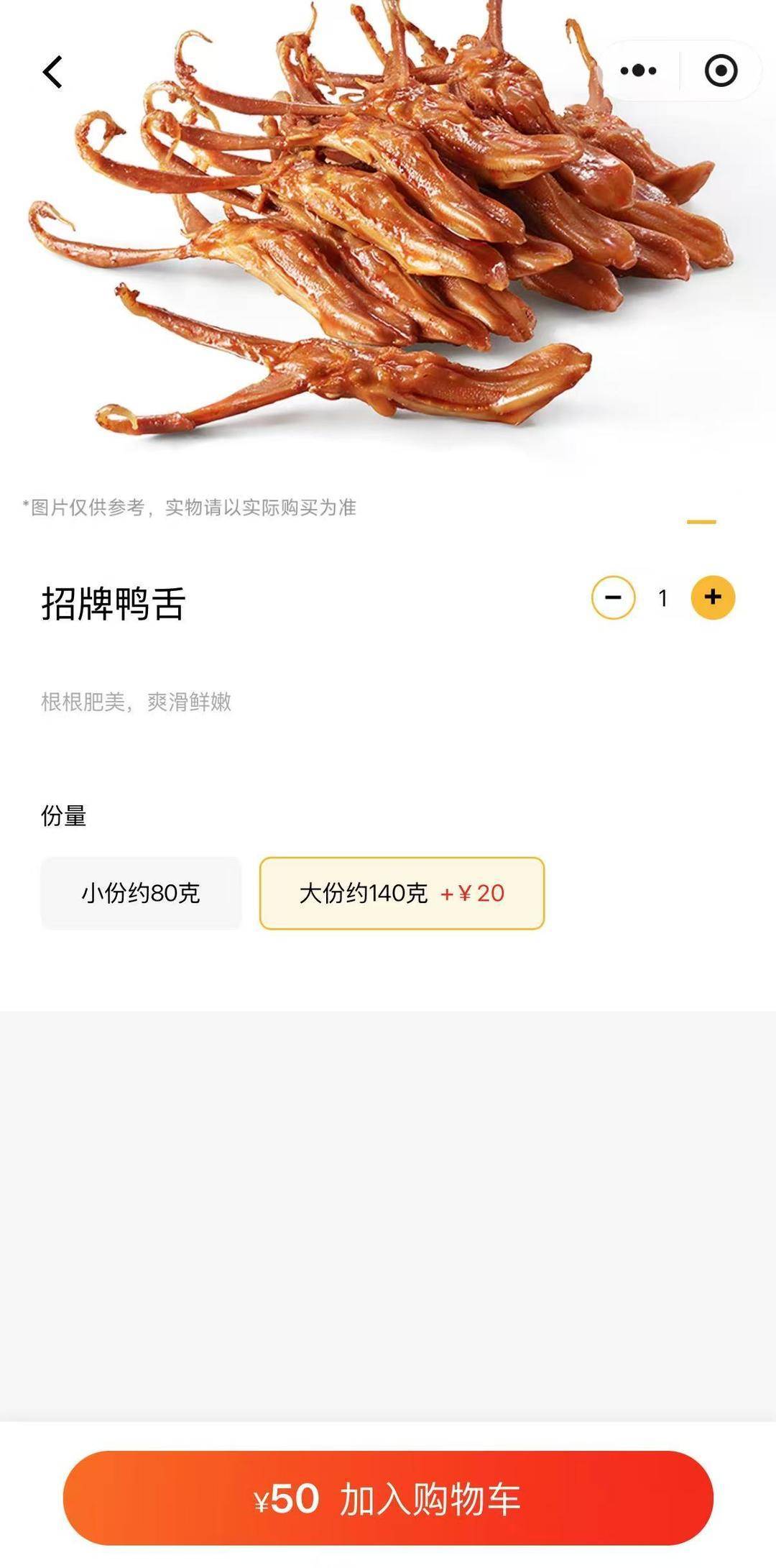Tap the plus icon to increase quantity
Image resolution: width=776 pixels, height=1568 pixels.
pos(712,597)
